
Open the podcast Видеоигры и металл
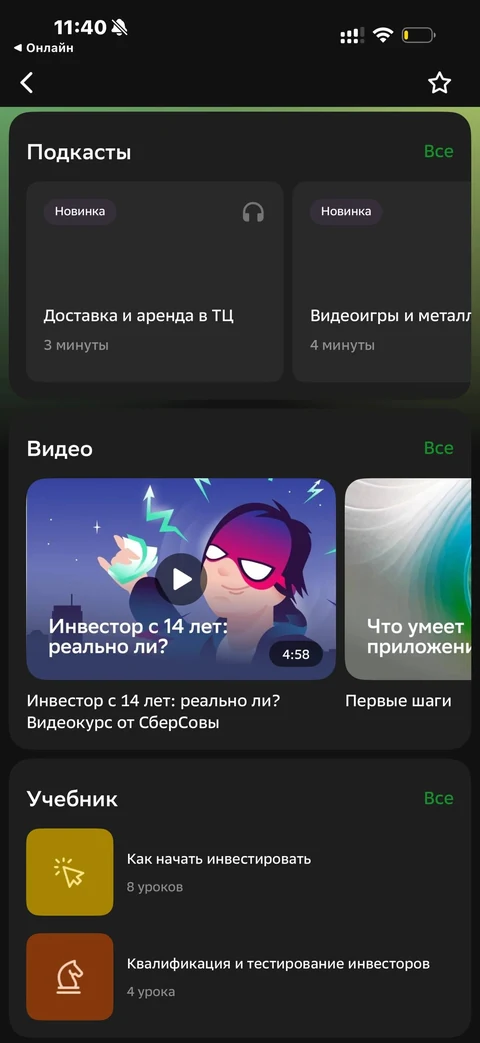[382, 282]
